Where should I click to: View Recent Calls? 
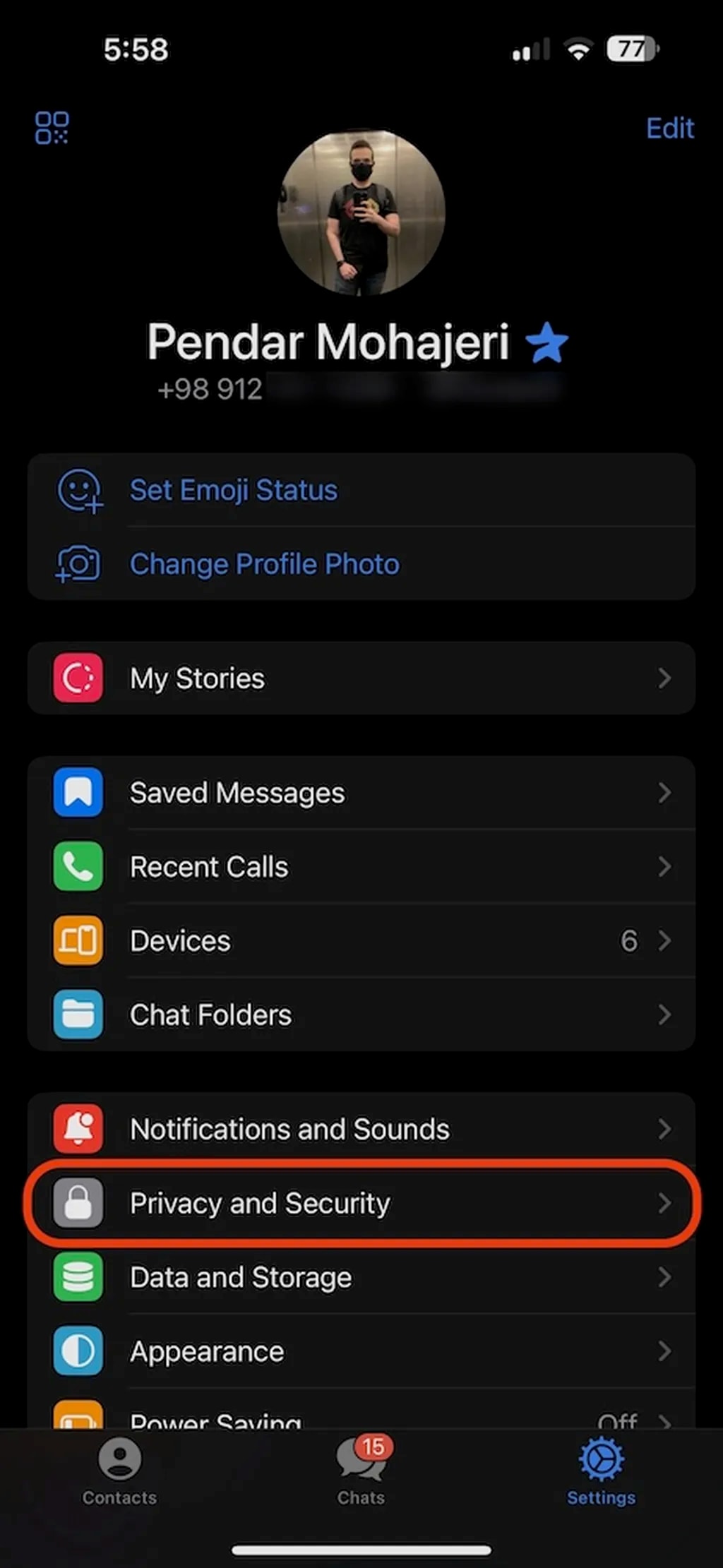point(361,867)
